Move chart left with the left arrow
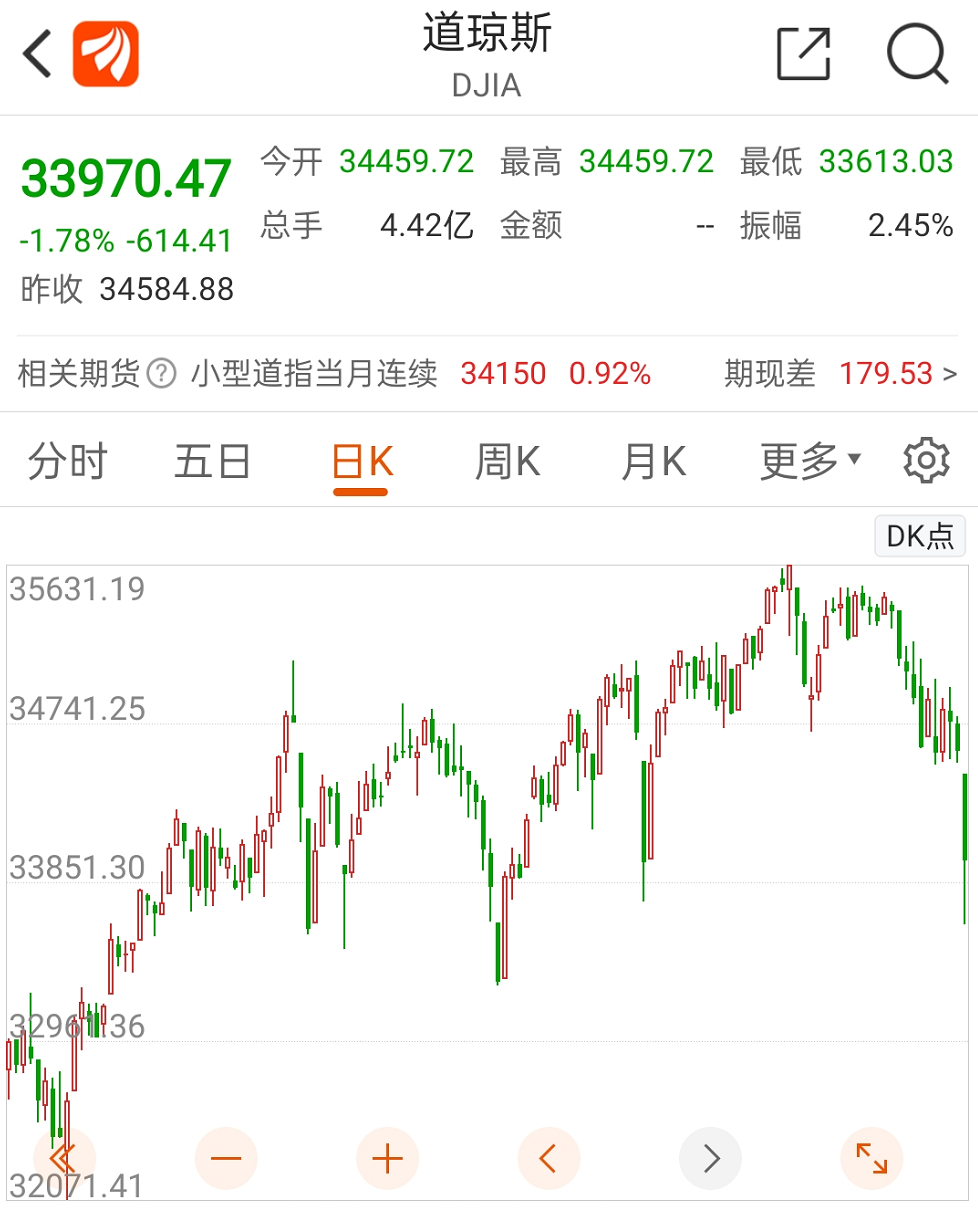This screenshot has height=1208, width=978. click(548, 1159)
